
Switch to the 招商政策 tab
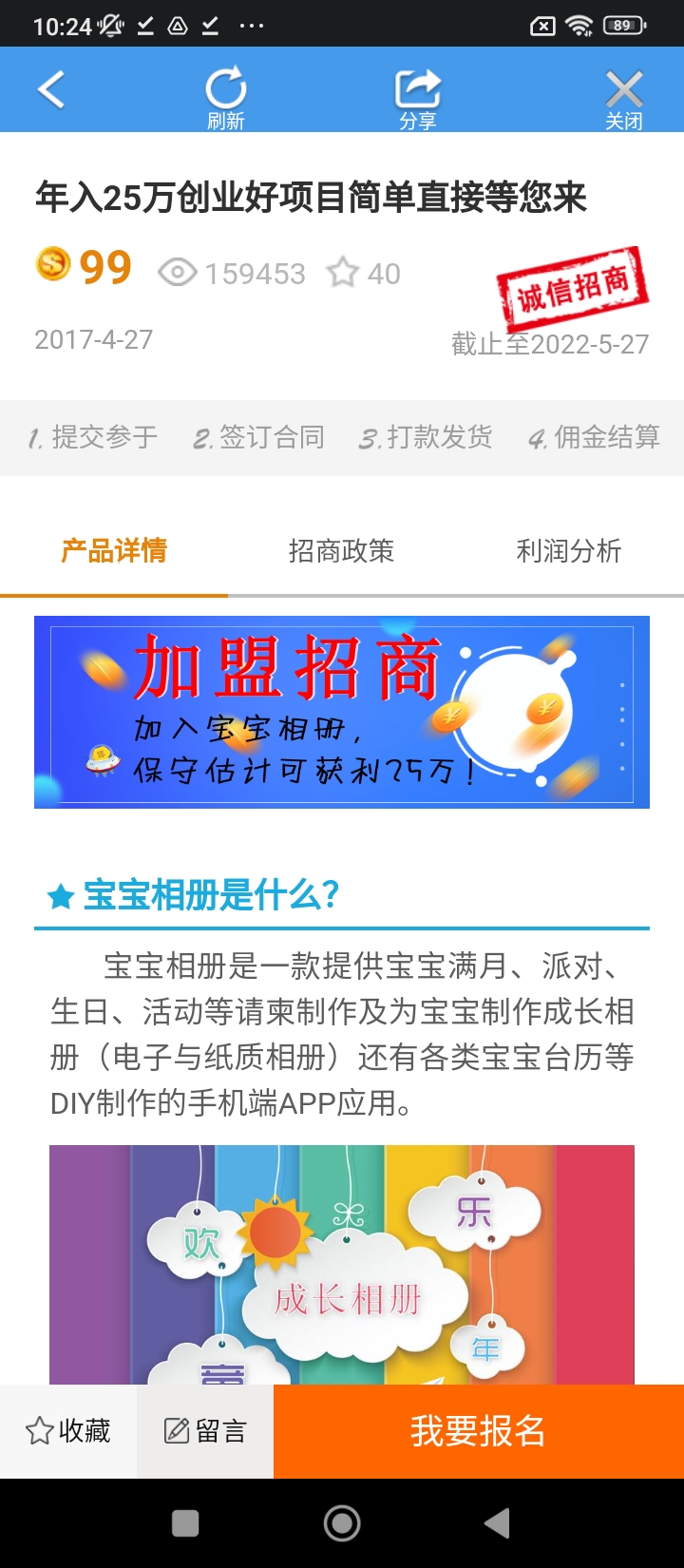click(341, 551)
